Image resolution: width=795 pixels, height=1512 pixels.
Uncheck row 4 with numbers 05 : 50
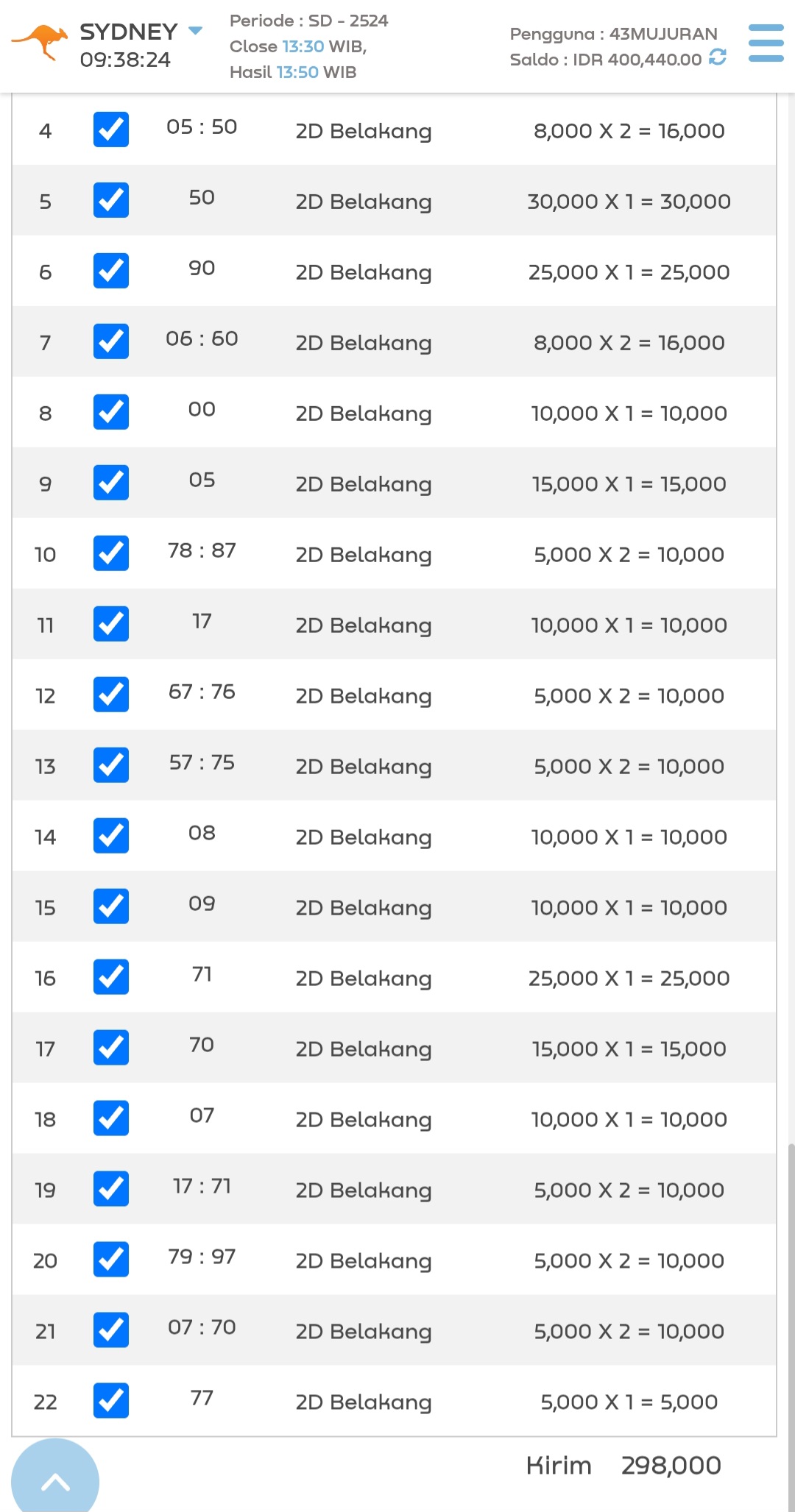[x=111, y=129]
